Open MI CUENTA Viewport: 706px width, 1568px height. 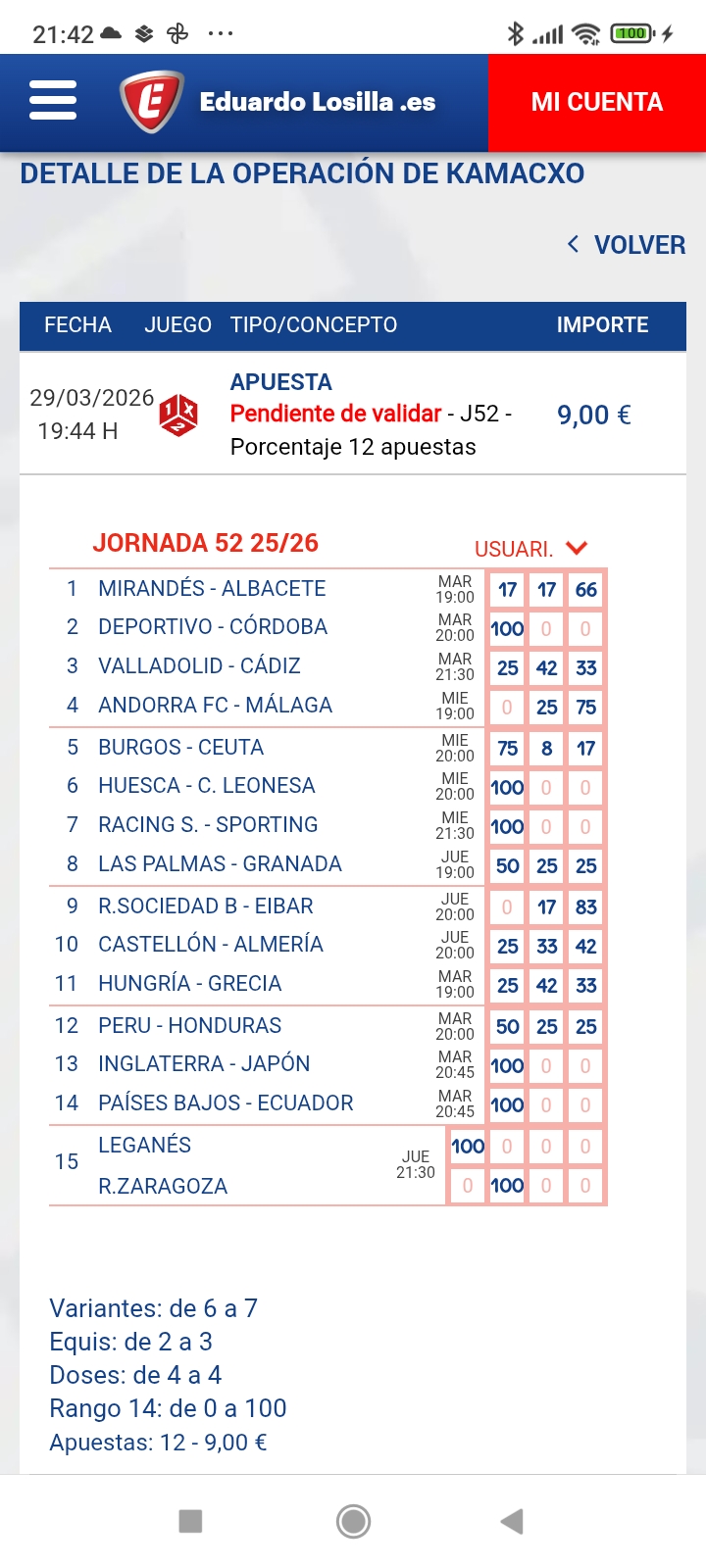click(x=597, y=102)
